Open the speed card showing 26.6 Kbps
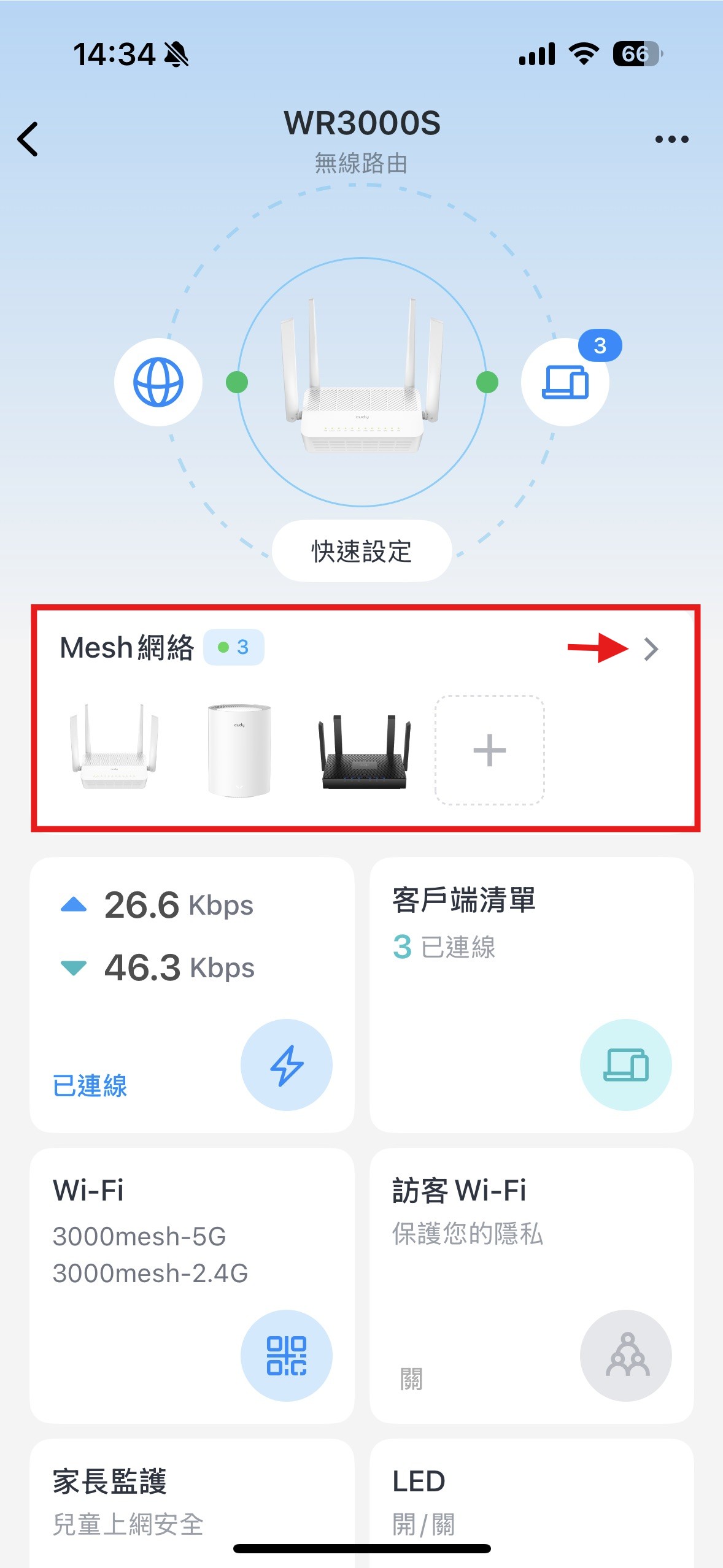This screenshot has height=1568, width=723. [191, 994]
